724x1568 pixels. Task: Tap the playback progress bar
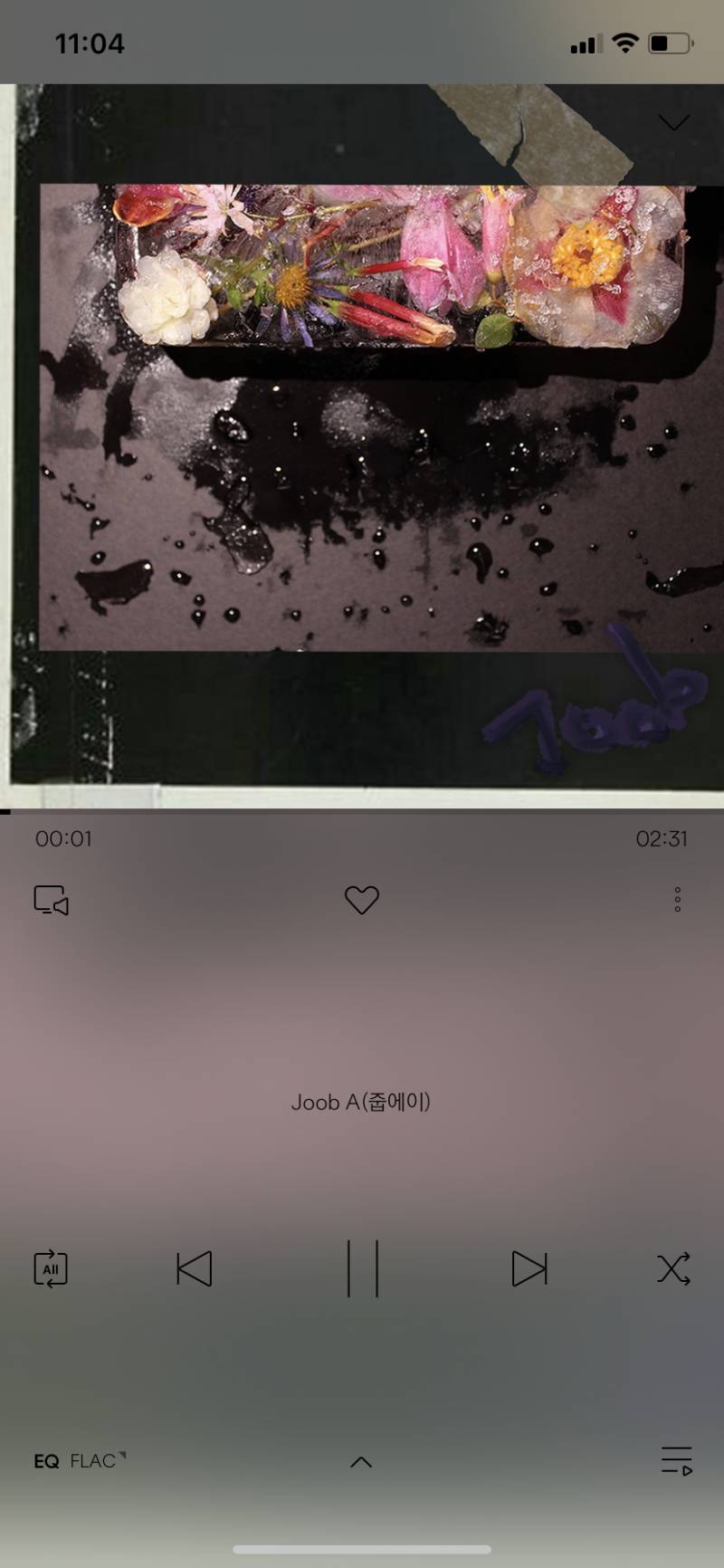point(362,808)
